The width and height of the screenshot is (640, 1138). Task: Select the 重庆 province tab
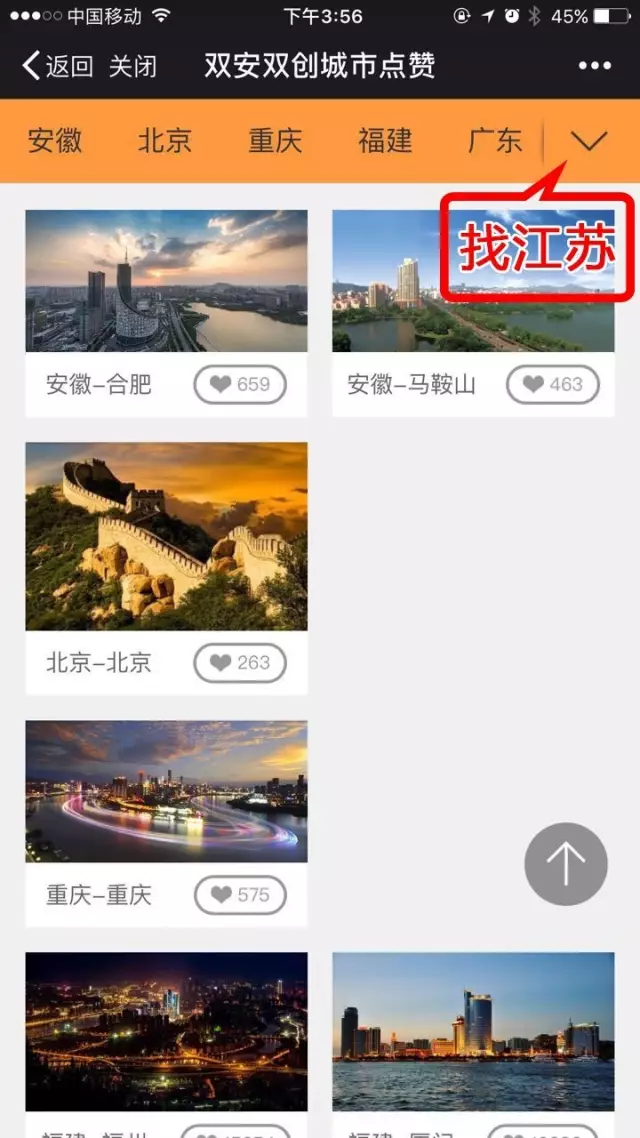click(x=275, y=140)
